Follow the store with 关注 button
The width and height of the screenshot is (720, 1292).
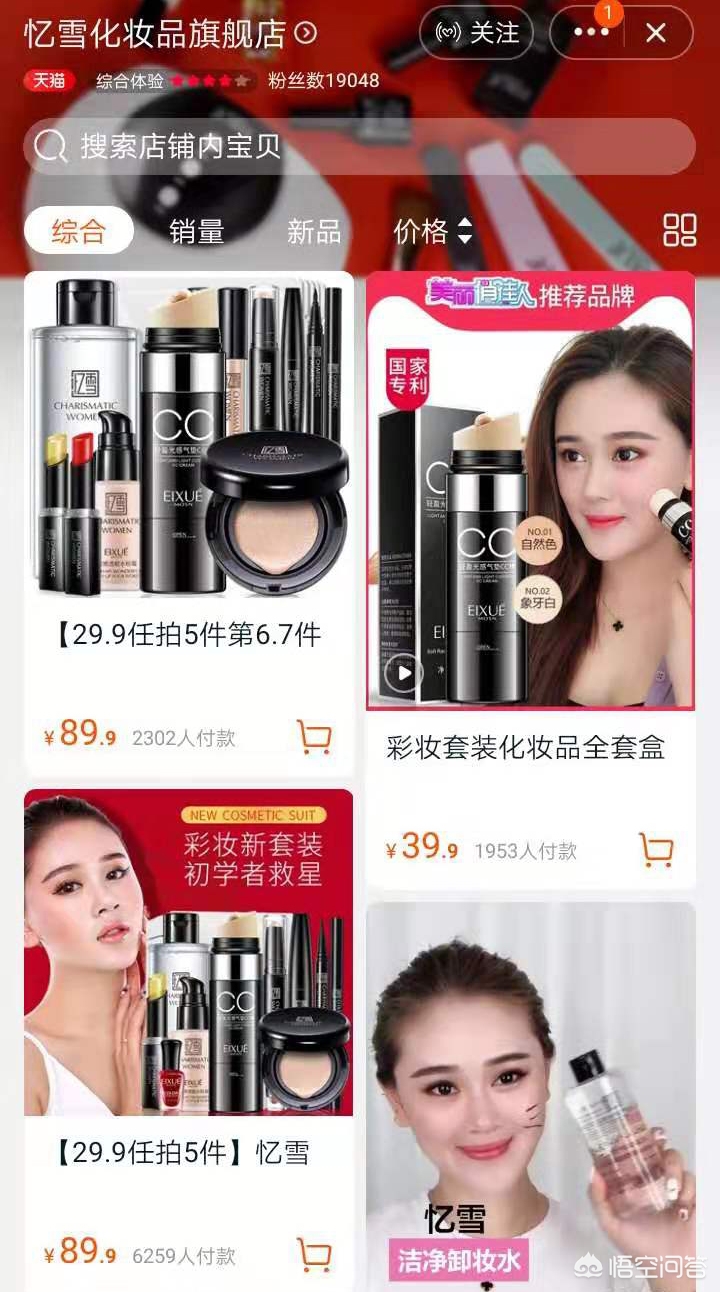476,33
